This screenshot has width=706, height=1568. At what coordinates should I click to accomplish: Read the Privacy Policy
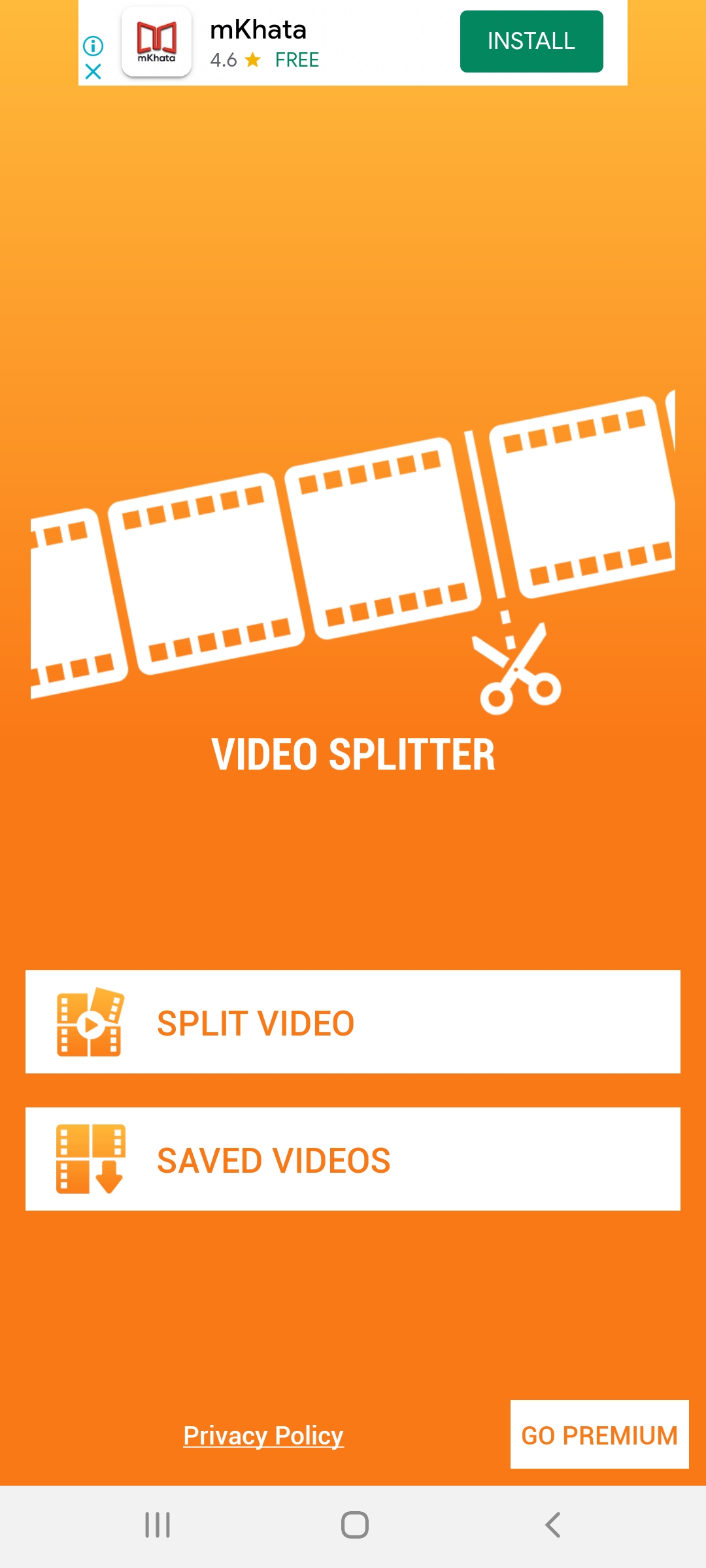[263, 1435]
